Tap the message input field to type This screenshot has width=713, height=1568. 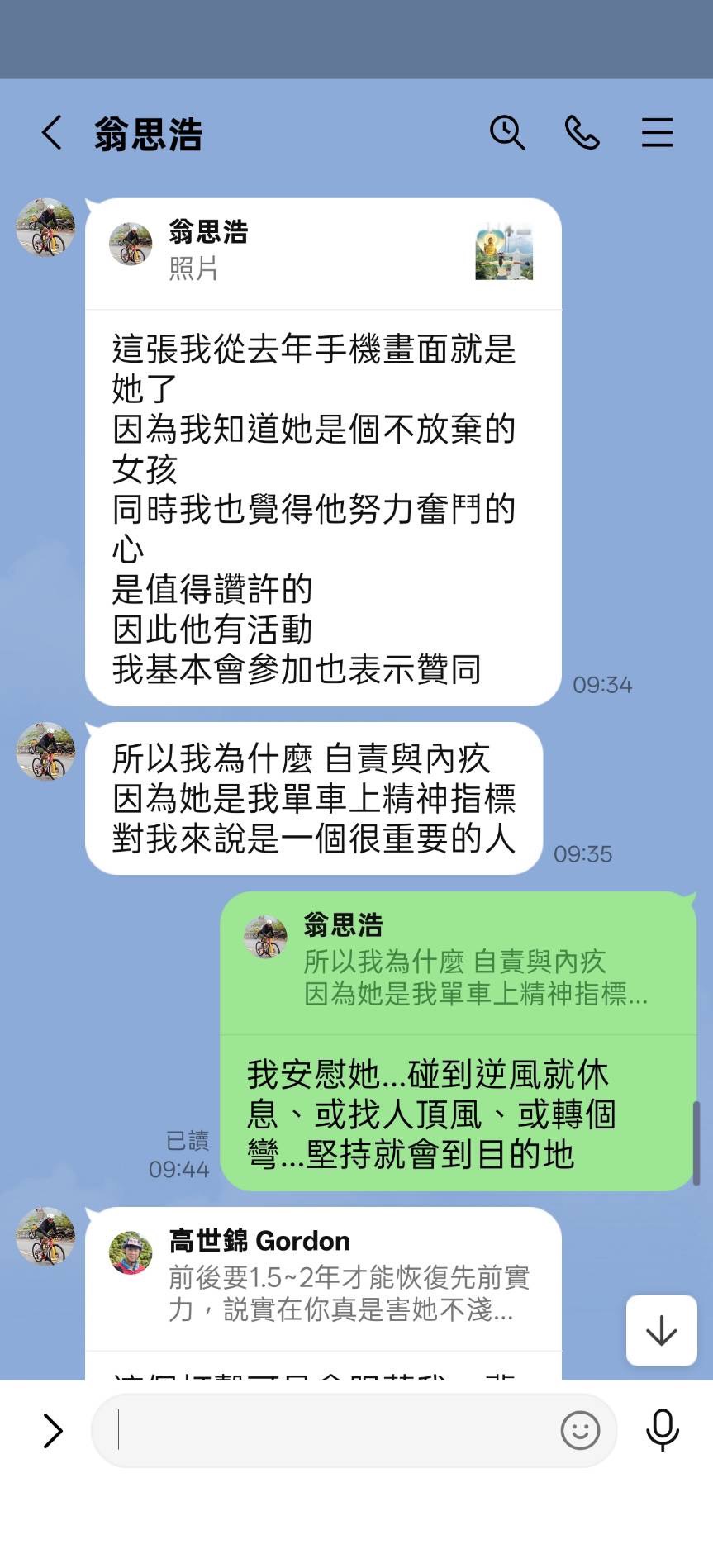tap(330, 1430)
